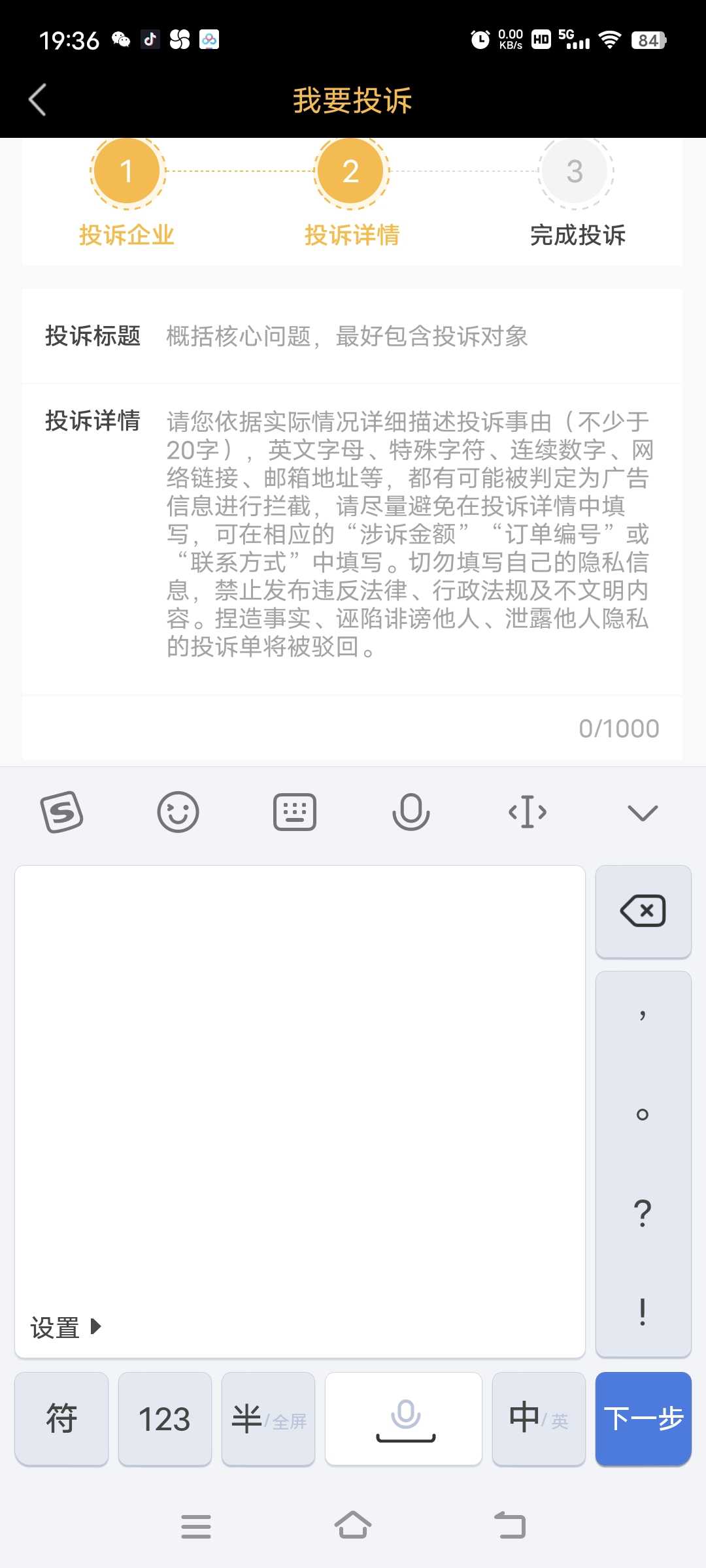Tap the backspace key

pyautogui.click(x=643, y=911)
